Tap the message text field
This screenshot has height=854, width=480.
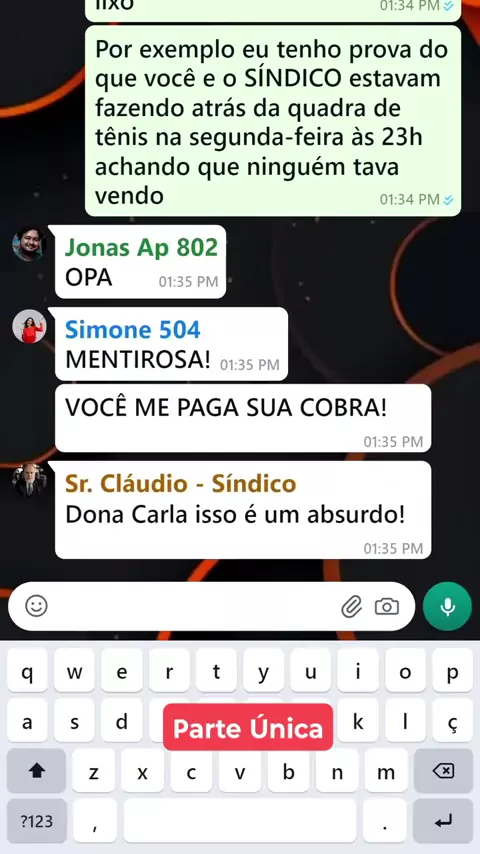coord(193,606)
